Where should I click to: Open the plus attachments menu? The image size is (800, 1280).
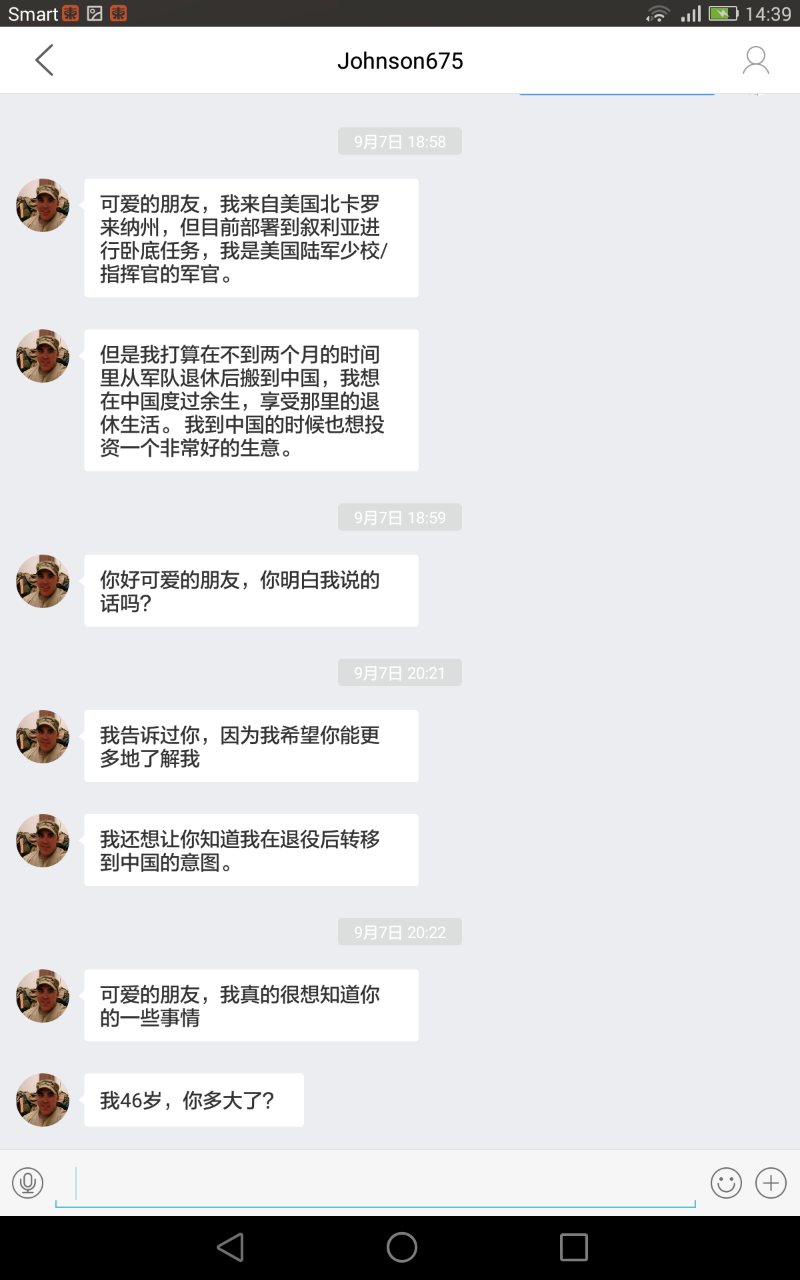[x=771, y=1183]
